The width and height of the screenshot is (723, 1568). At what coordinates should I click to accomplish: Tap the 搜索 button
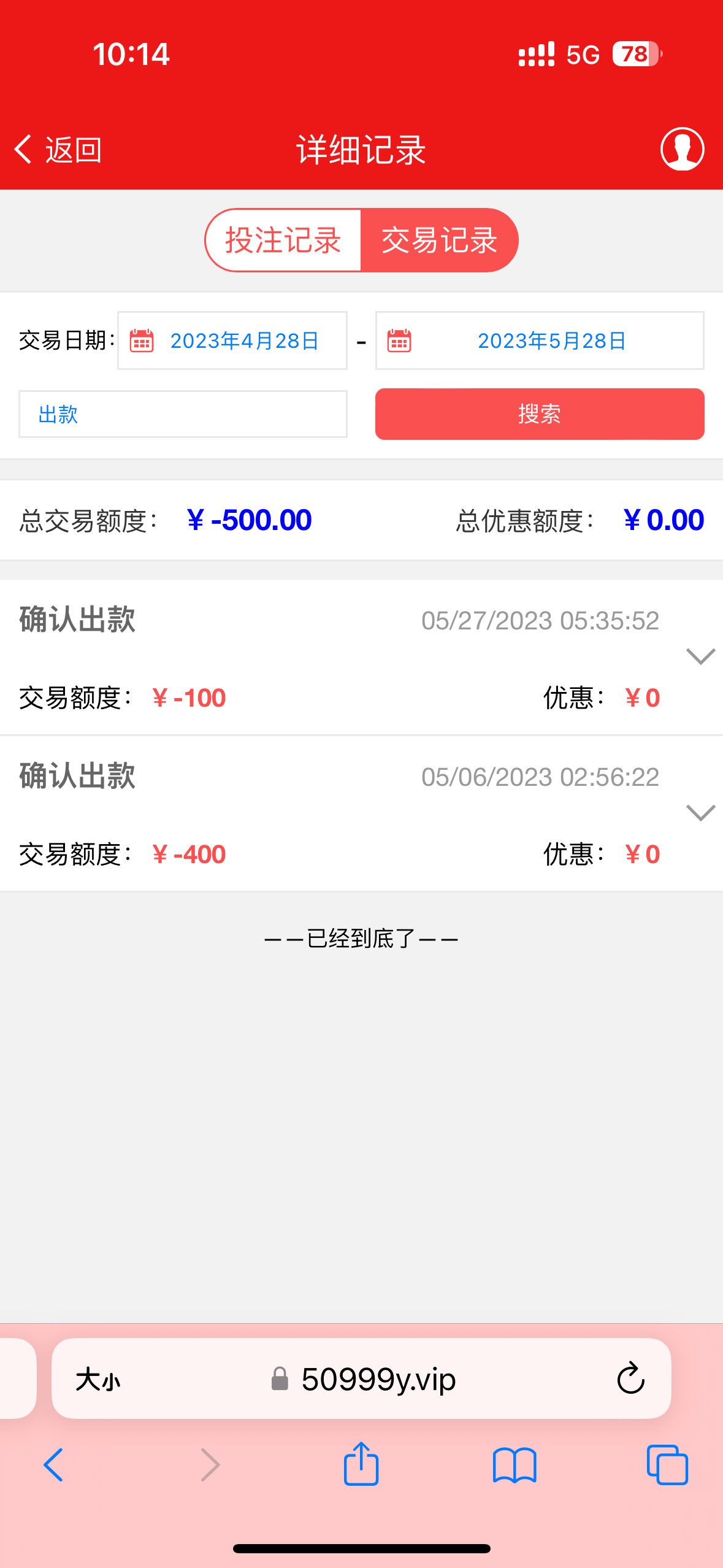click(x=540, y=414)
